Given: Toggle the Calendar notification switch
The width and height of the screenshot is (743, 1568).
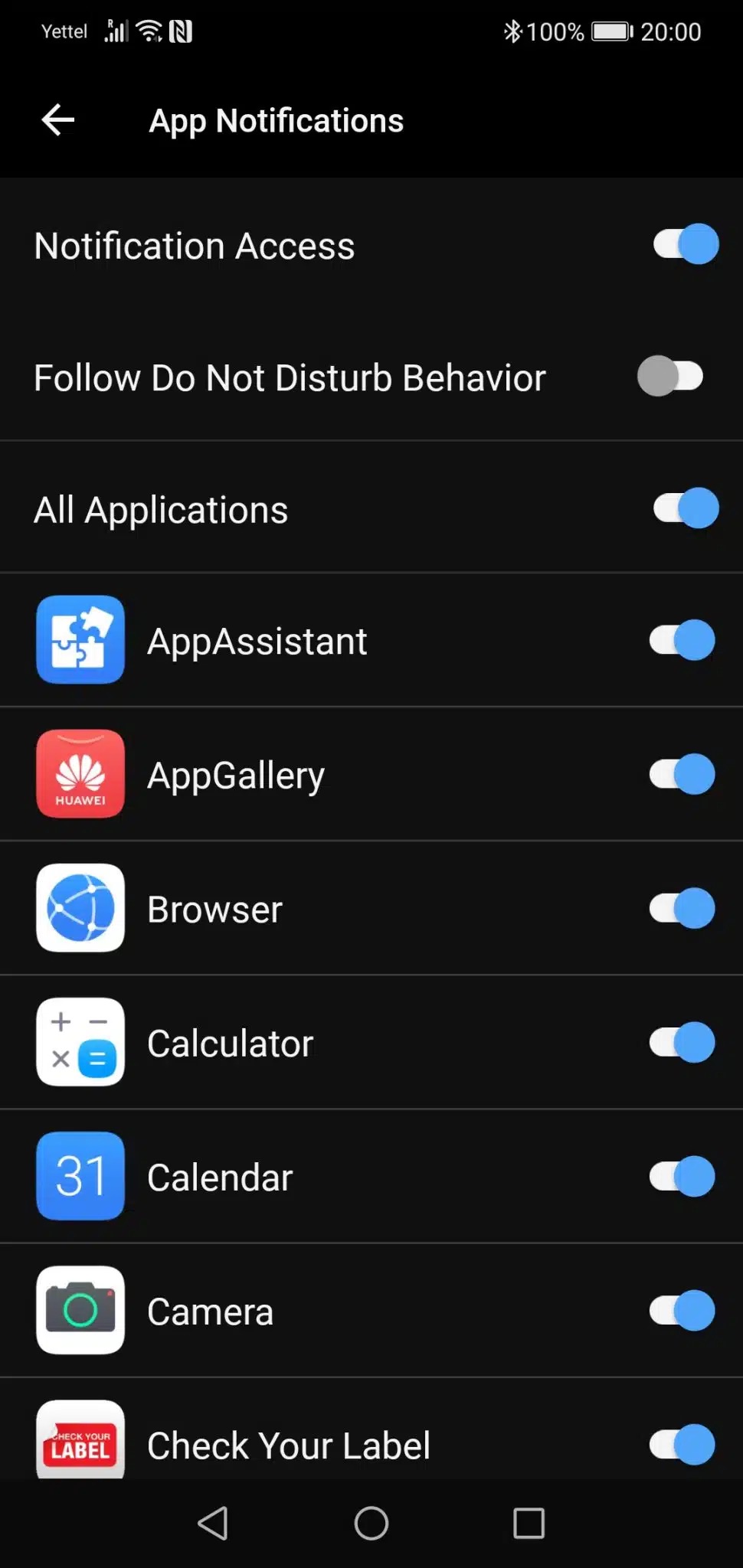Looking at the screenshot, I should coord(682,1176).
